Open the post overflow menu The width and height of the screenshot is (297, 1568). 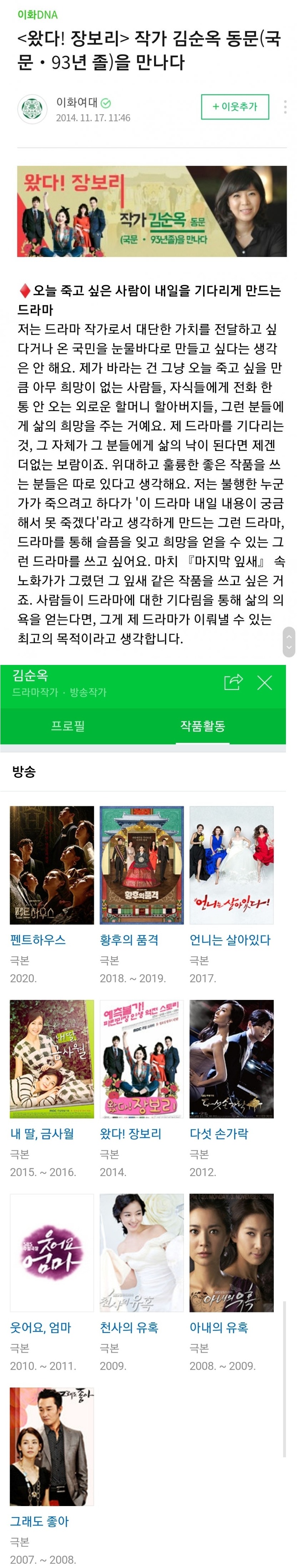click(x=285, y=107)
